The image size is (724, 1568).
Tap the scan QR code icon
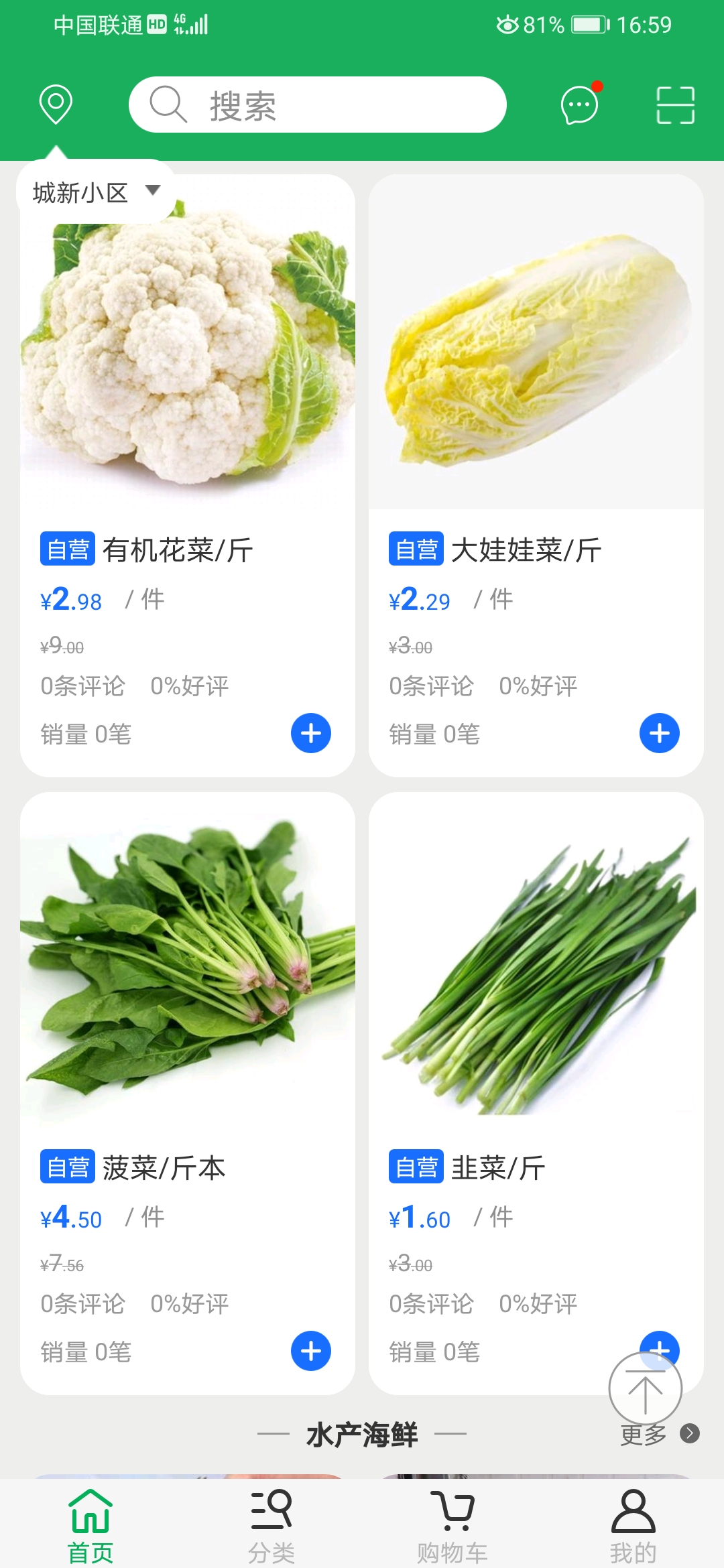click(677, 105)
